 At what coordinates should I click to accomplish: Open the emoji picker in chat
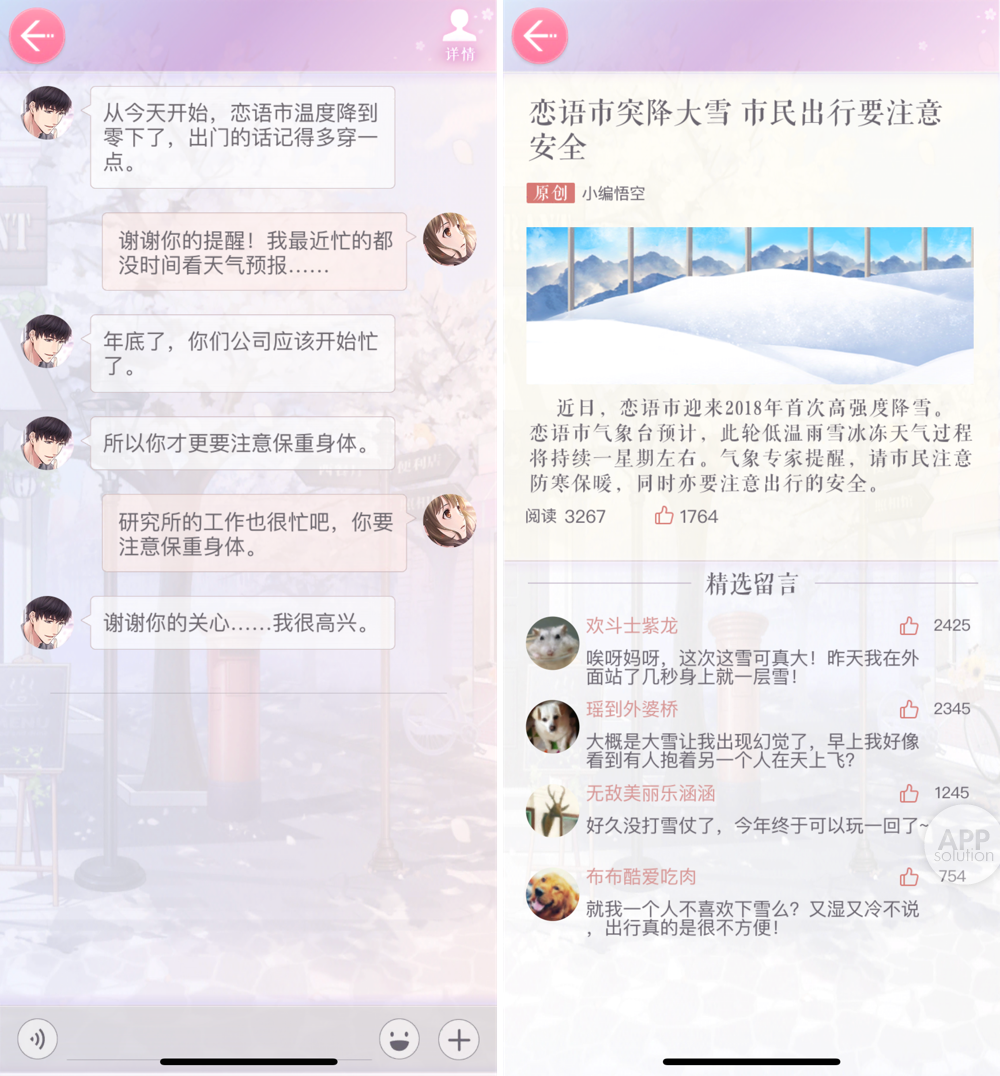[399, 1039]
